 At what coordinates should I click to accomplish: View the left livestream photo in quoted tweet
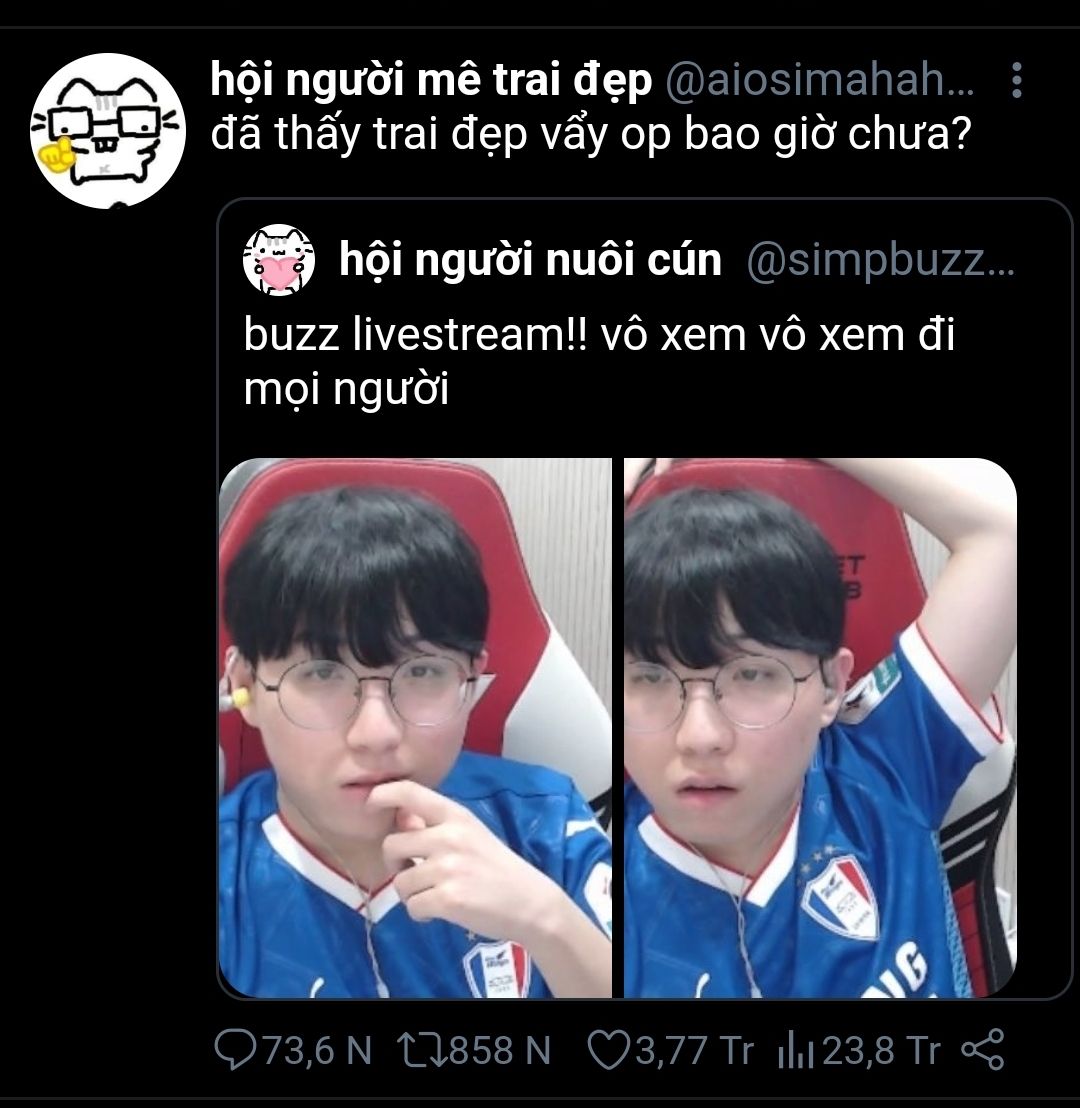point(415,728)
